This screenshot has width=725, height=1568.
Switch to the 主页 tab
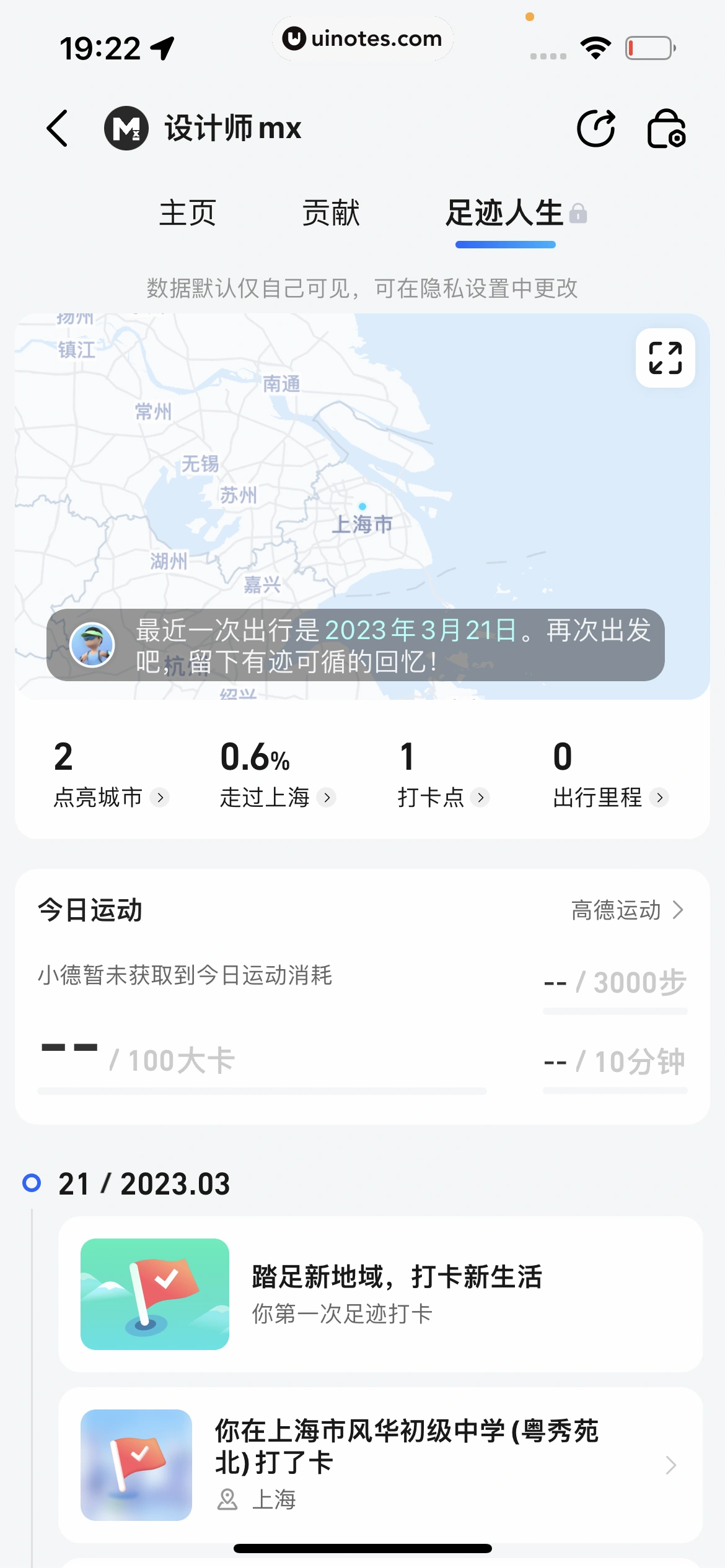pyautogui.click(x=187, y=213)
